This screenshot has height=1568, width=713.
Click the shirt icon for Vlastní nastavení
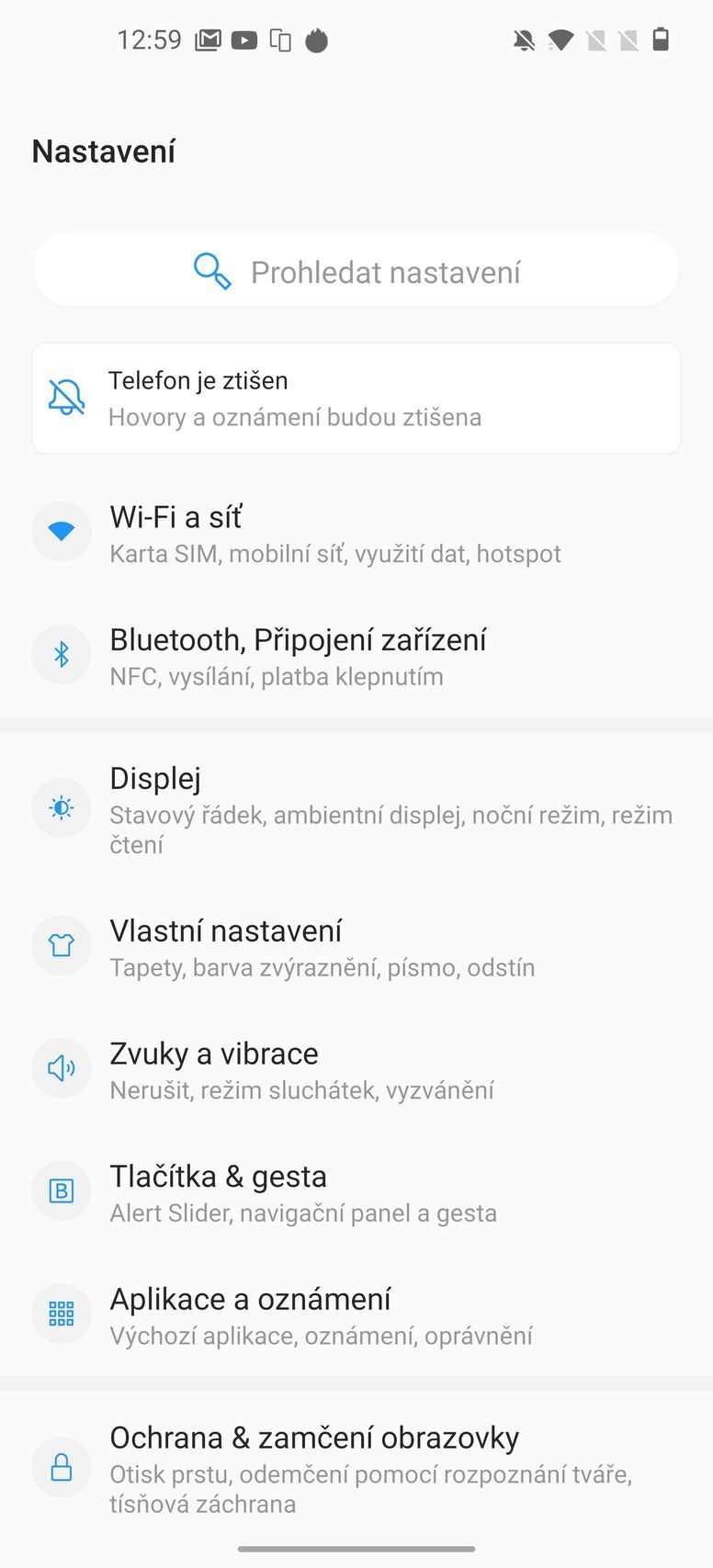pos(61,945)
